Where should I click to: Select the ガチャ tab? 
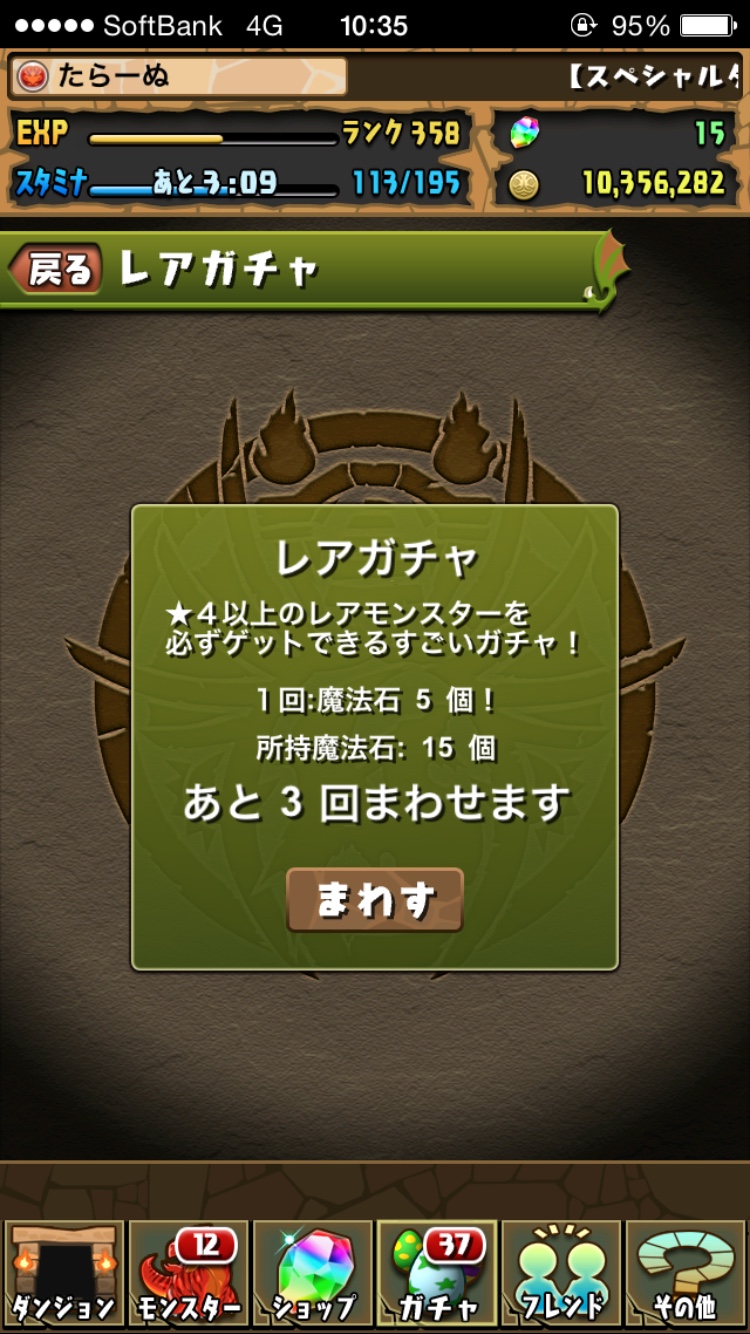pos(437,1273)
